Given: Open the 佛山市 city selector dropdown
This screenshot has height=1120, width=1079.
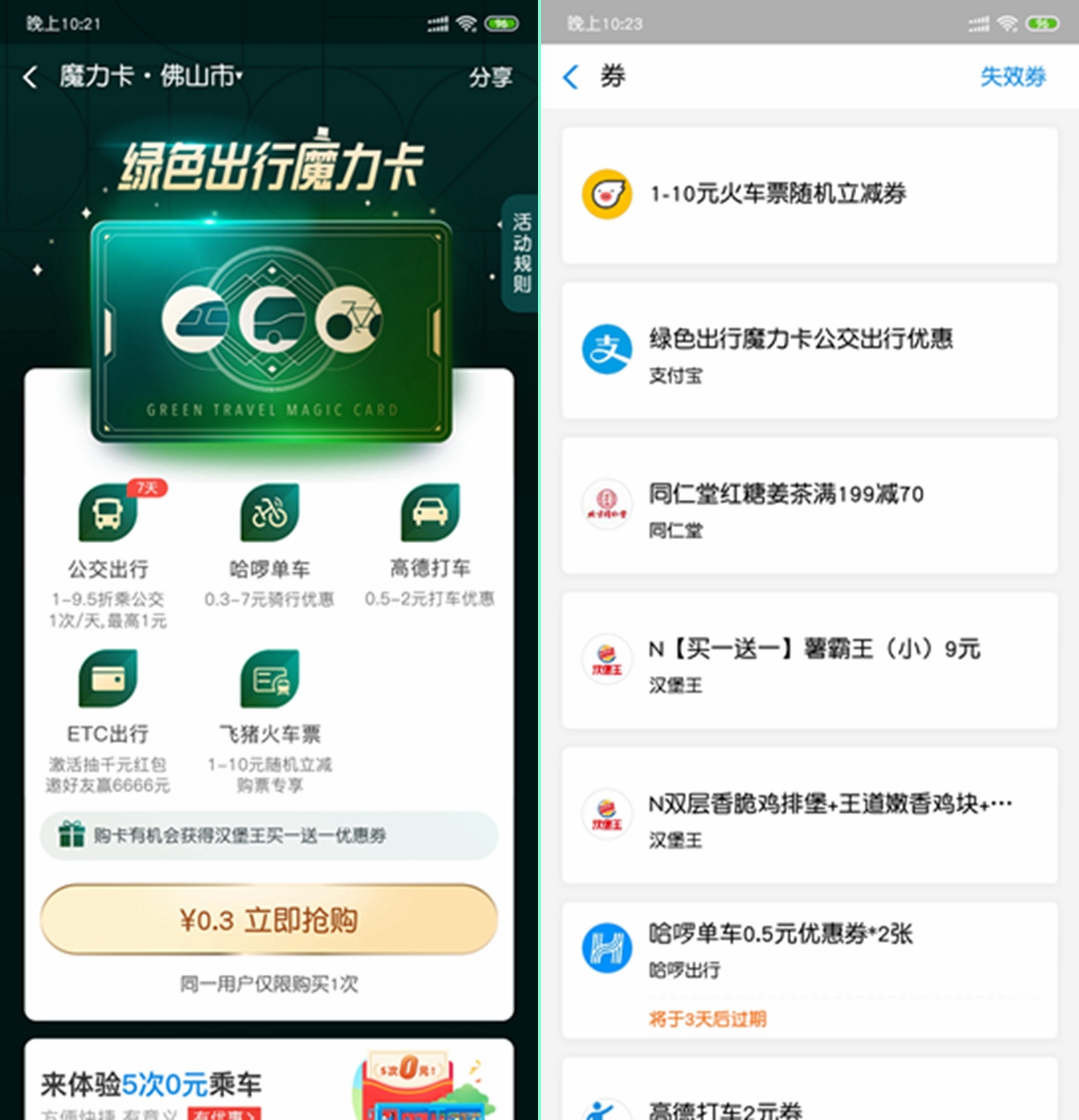Looking at the screenshot, I should [x=200, y=76].
